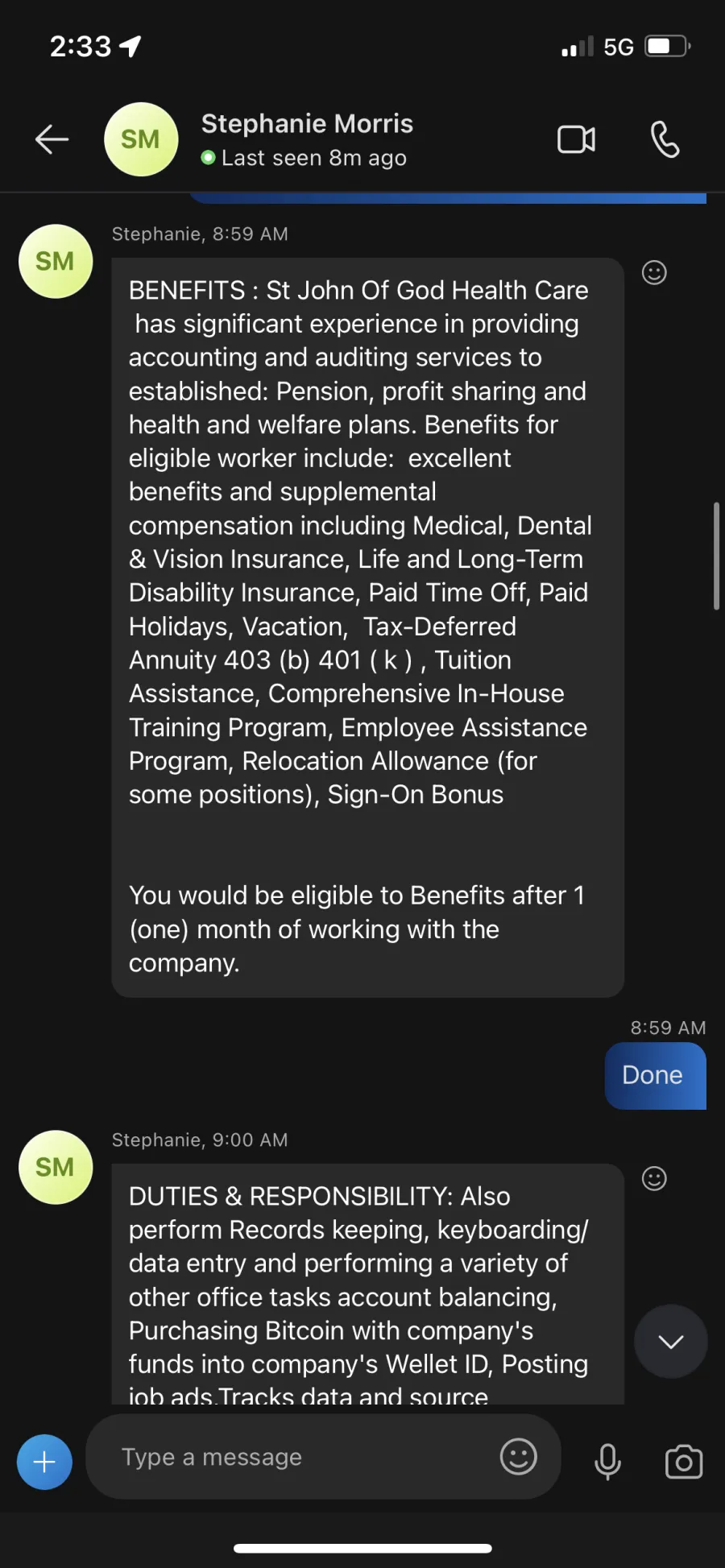The height and width of the screenshot is (1568, 725).
Task: Go back to the chat list
Action: [52, 139]
